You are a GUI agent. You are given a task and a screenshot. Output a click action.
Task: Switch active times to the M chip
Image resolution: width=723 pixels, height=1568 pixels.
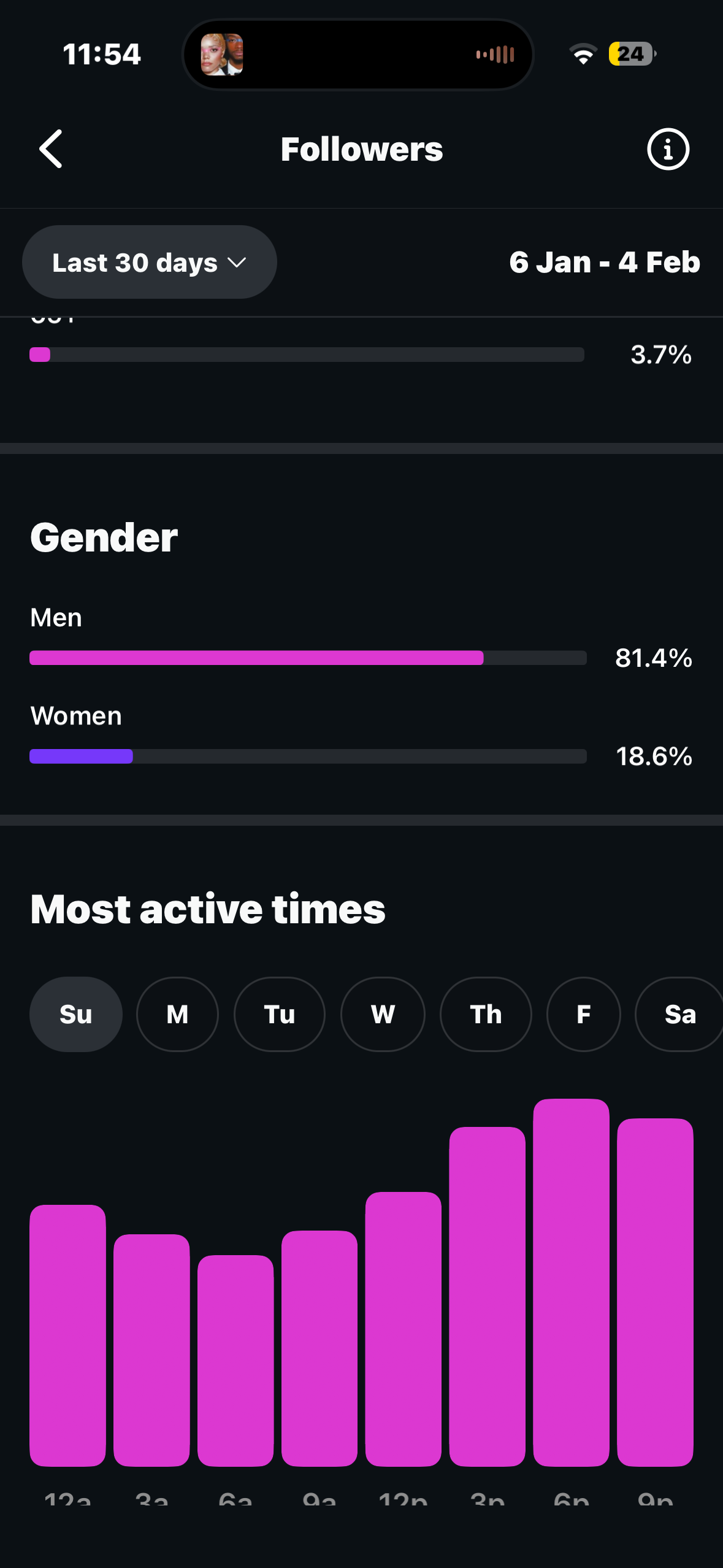(x=177, y=1014)
